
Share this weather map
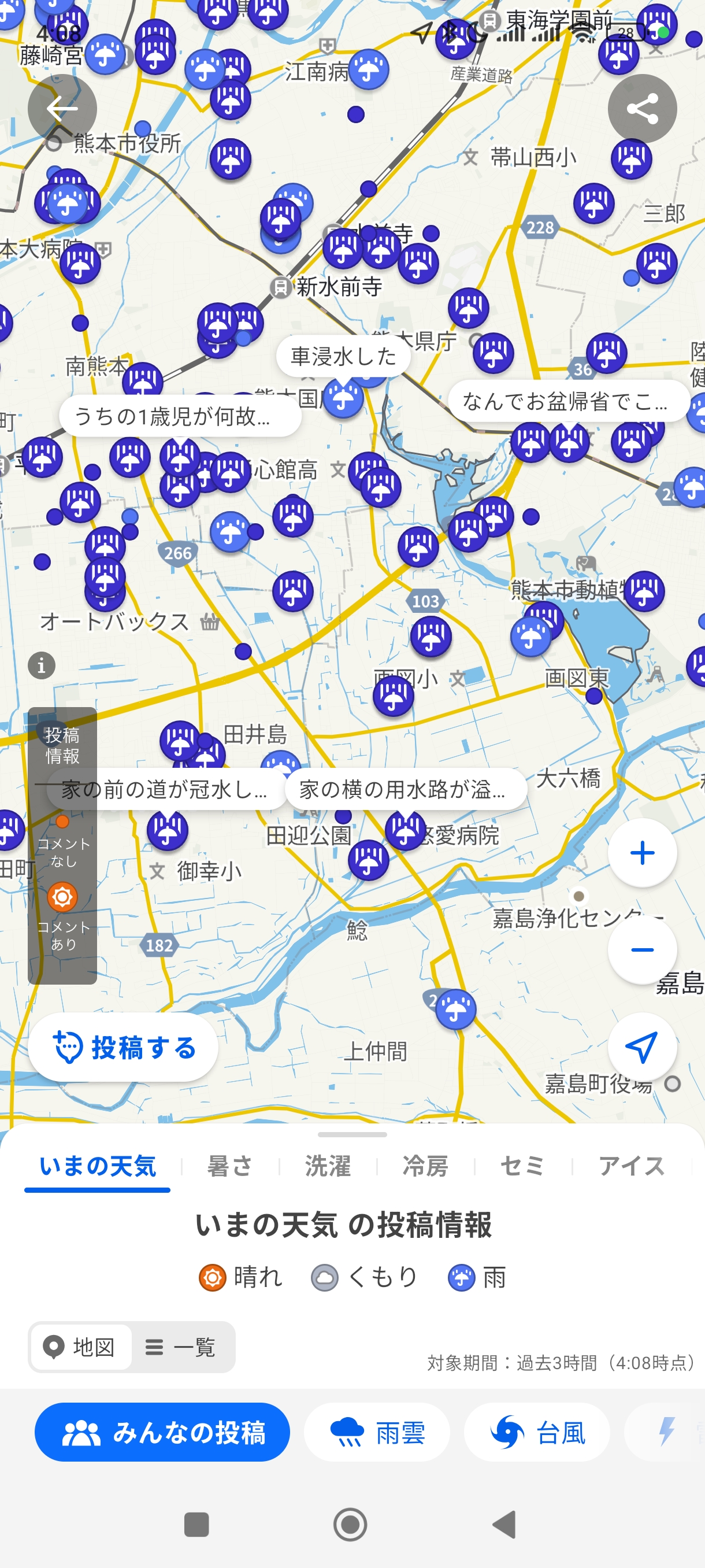point(642,109)
